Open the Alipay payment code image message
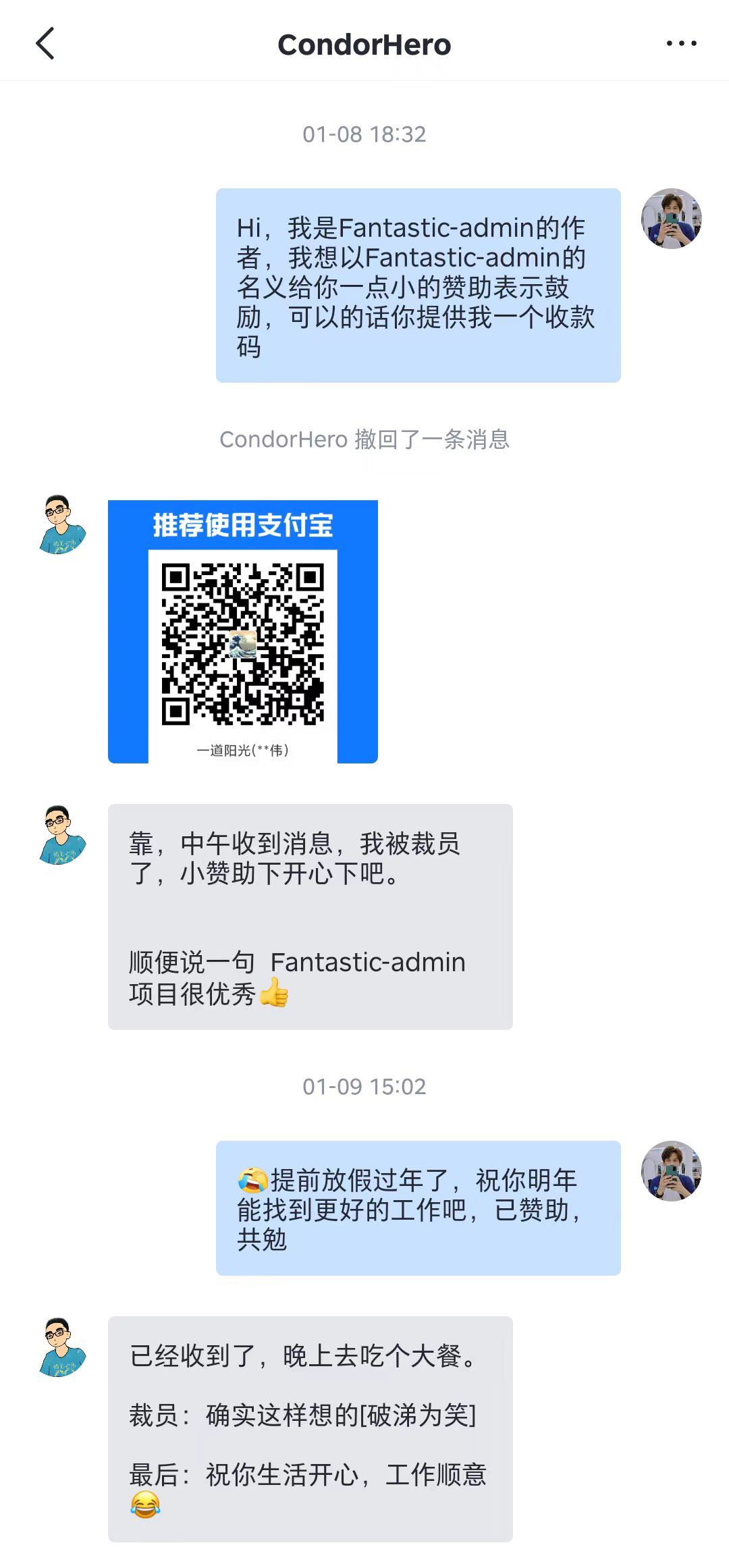Screen dimensions: 729x1568 click(x=243, y=631)
